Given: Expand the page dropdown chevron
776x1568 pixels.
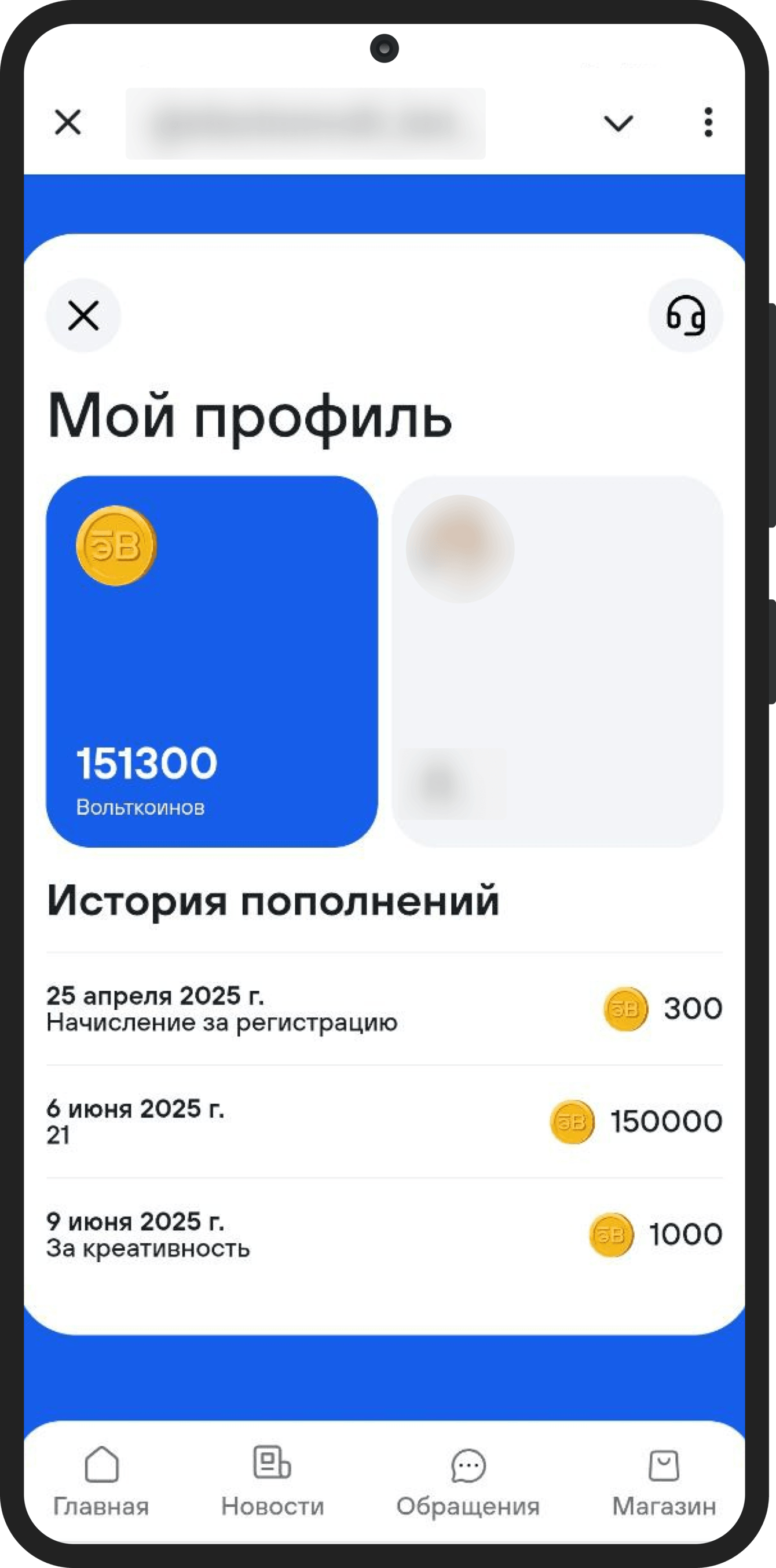Looking at the screenshot, I should click(x=618, y=123).
